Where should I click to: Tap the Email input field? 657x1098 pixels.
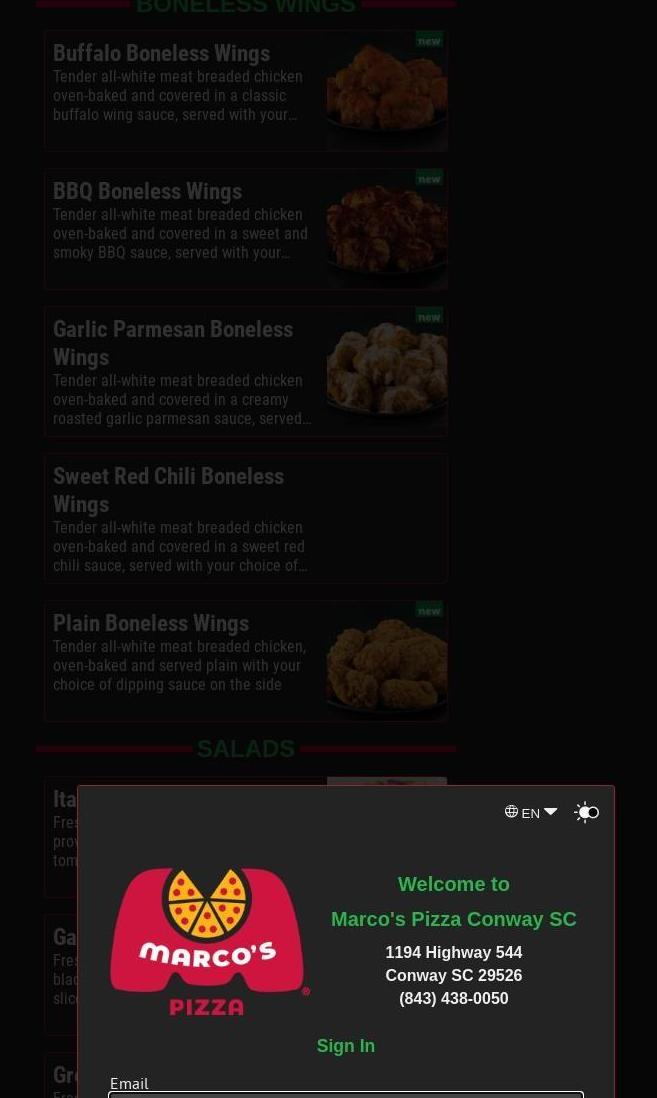click(x=345, y=1094)
